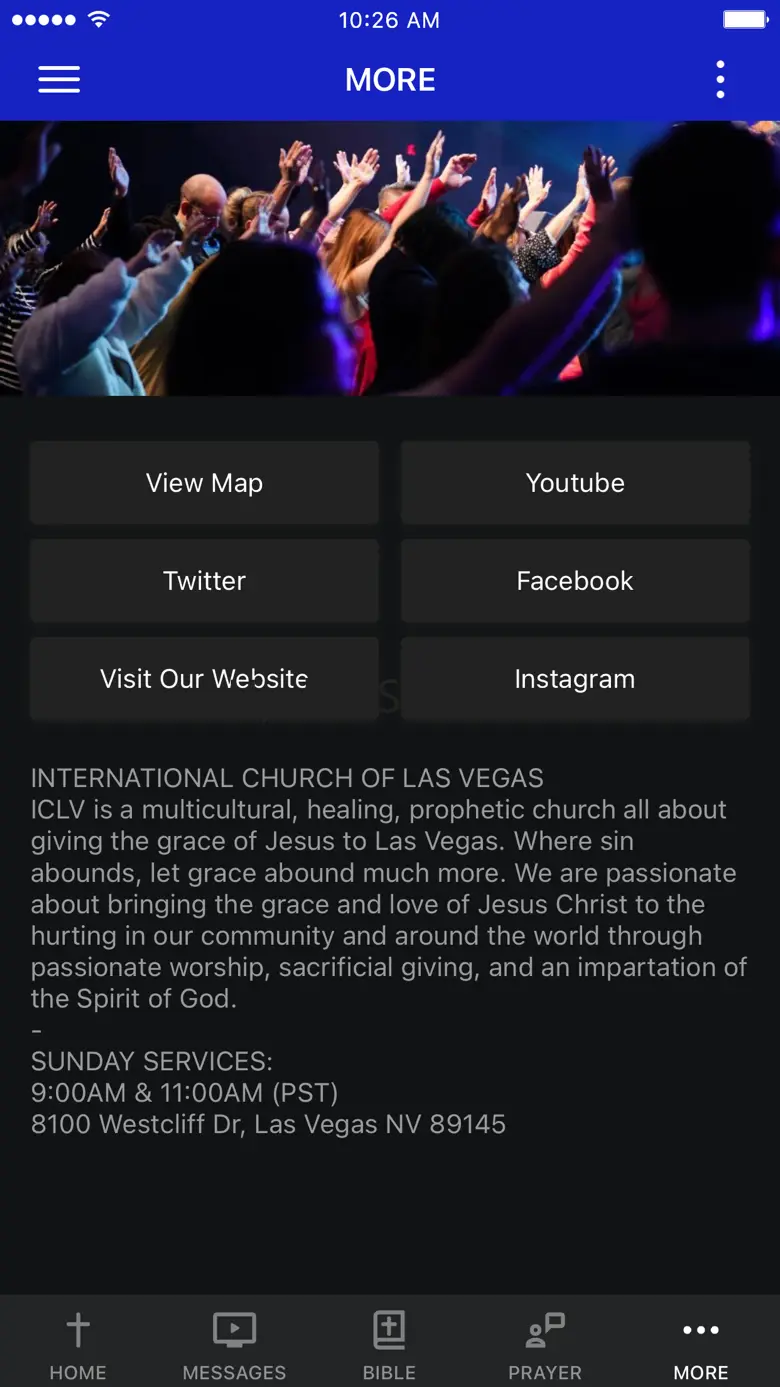Switch to the Home tab

tap(78, 1345)
